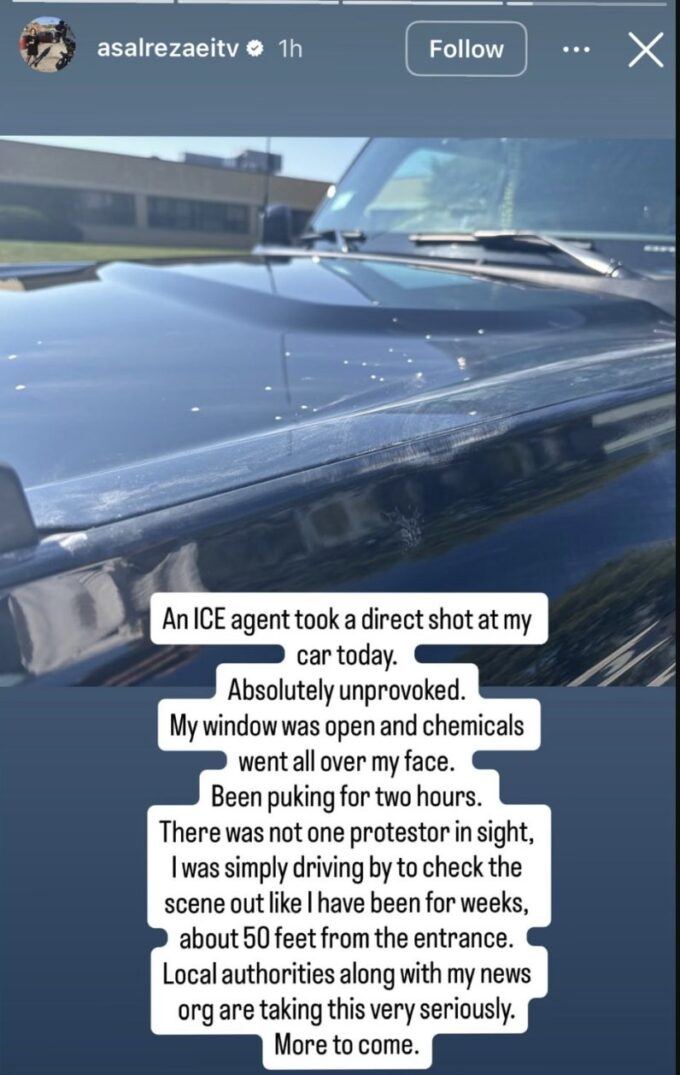Open the asalrezaeitv username link
This screenshot has height=1075, width=680.
point(169,49)
